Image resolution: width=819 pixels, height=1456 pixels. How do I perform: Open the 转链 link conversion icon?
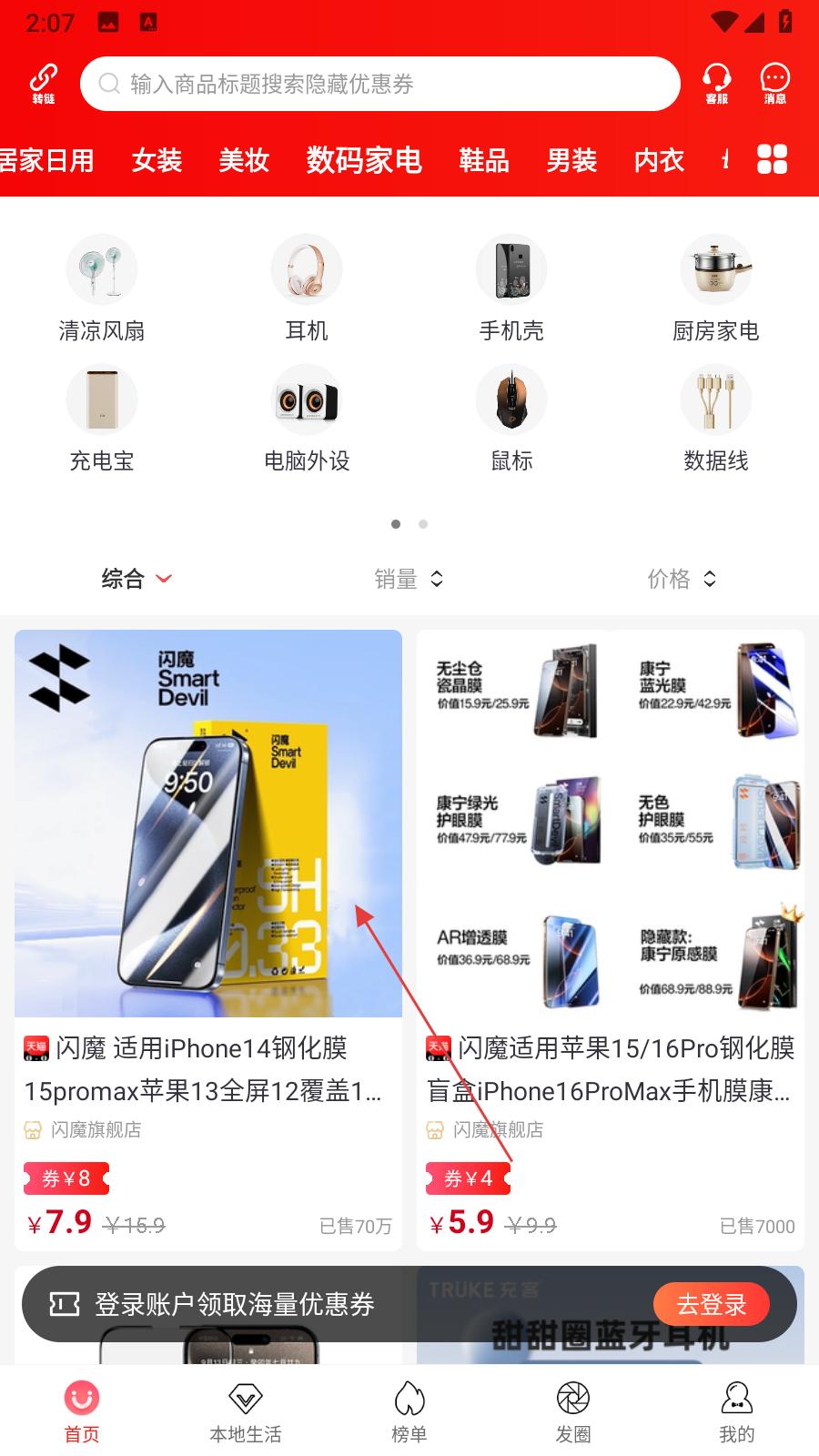coord(44,84)
